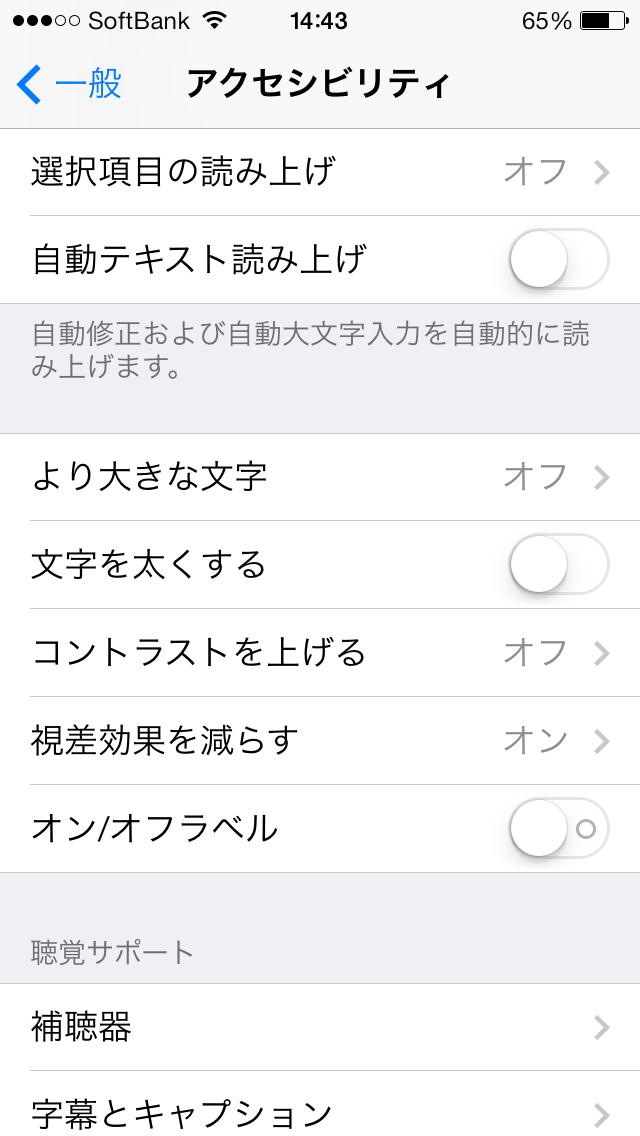Go back to 一般 settings

click(69, 84)
